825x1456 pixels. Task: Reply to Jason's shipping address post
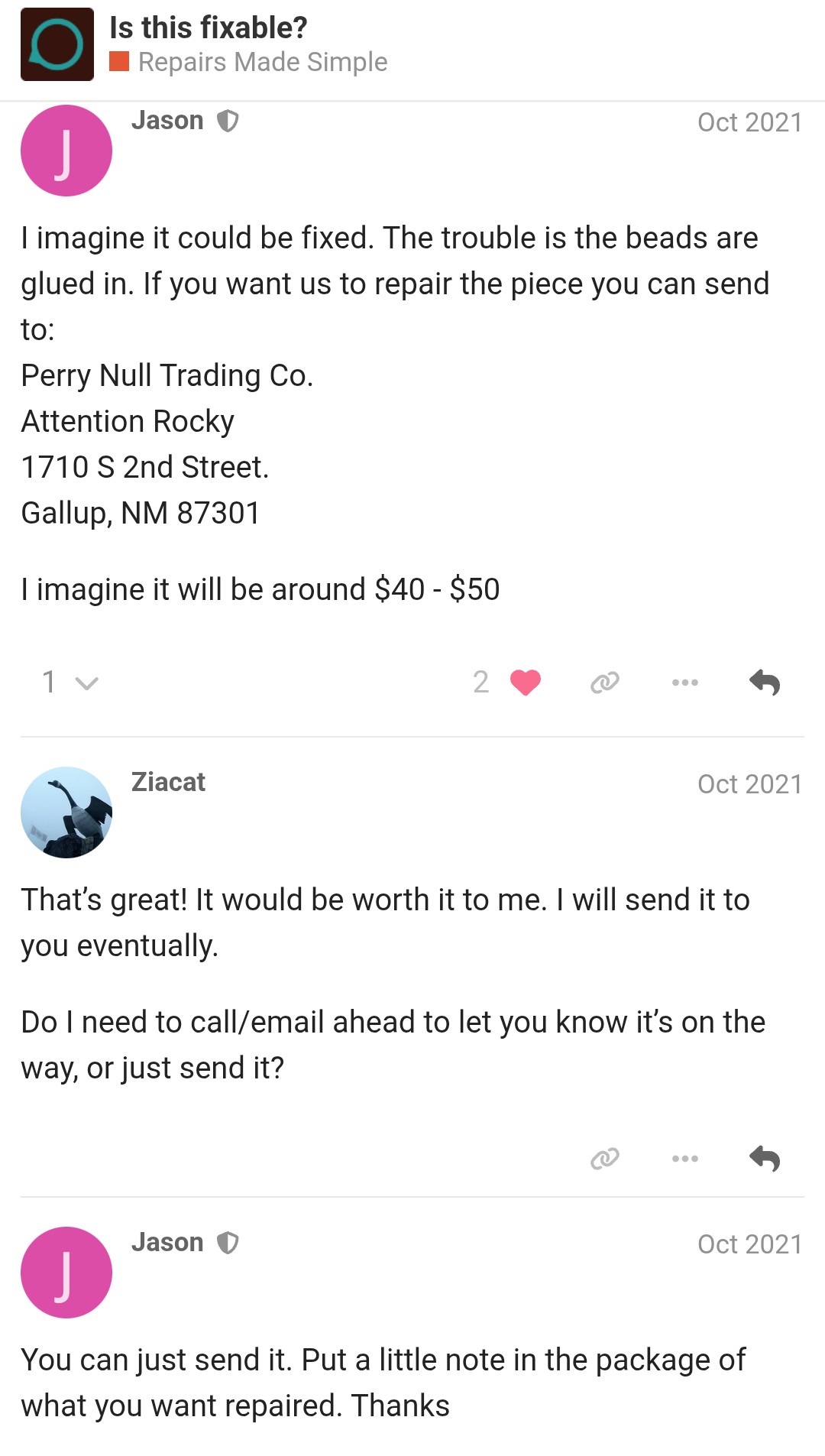(765, 682)
